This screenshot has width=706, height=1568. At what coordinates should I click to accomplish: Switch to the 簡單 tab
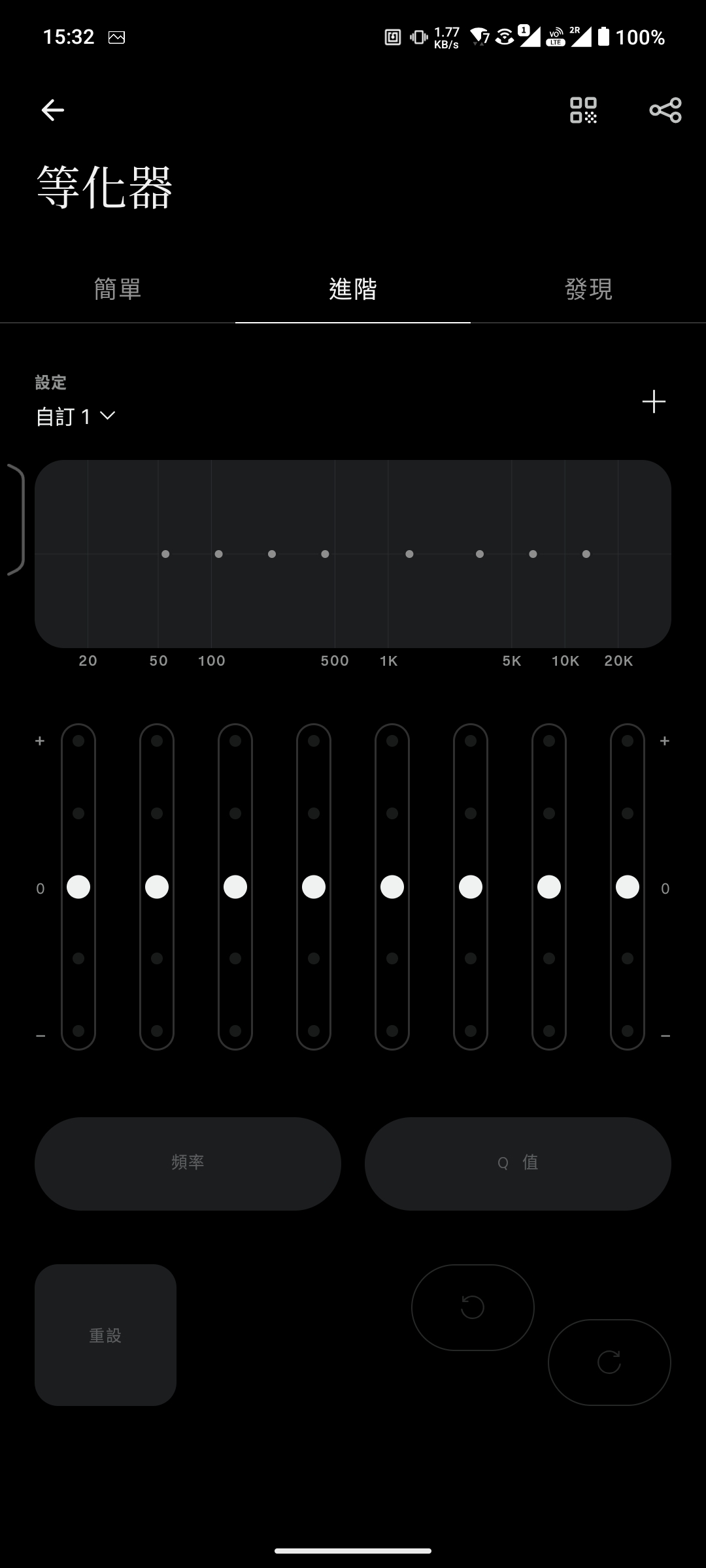tap(118, 289)
